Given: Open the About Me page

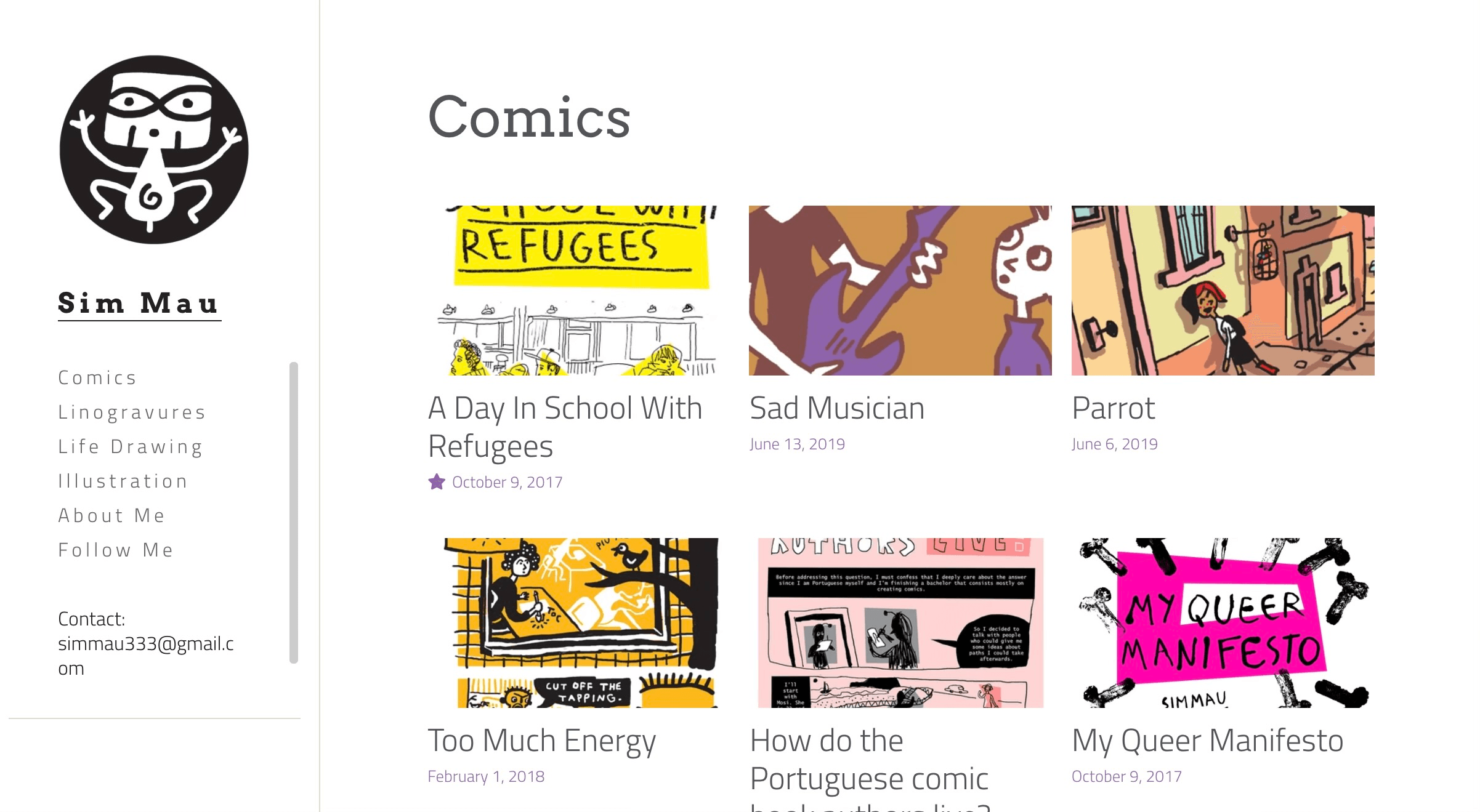Looking at the screenshot, I should [x=111, y=515].
